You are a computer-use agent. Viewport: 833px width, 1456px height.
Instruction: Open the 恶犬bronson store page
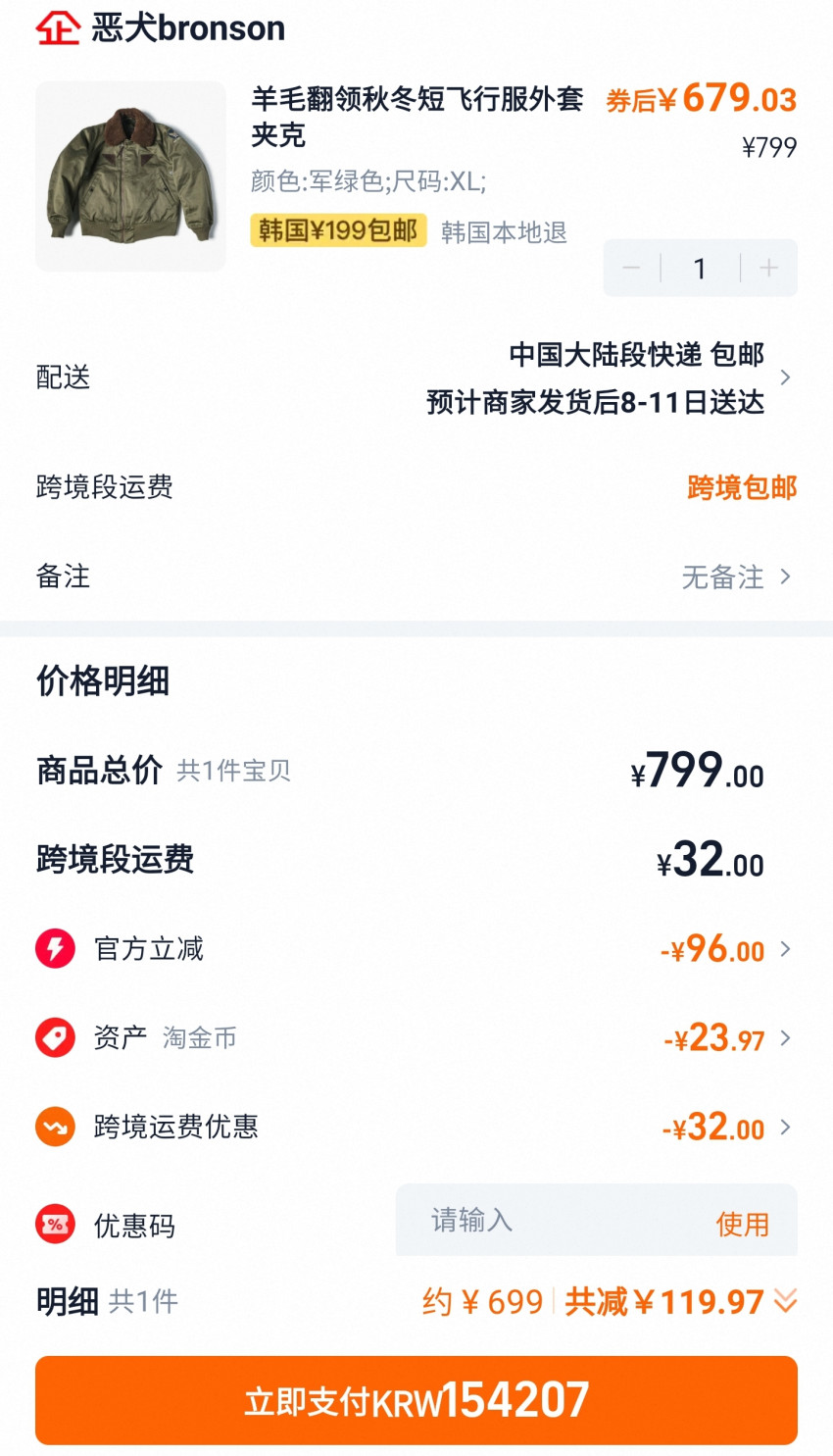click(x=186, y=27)
